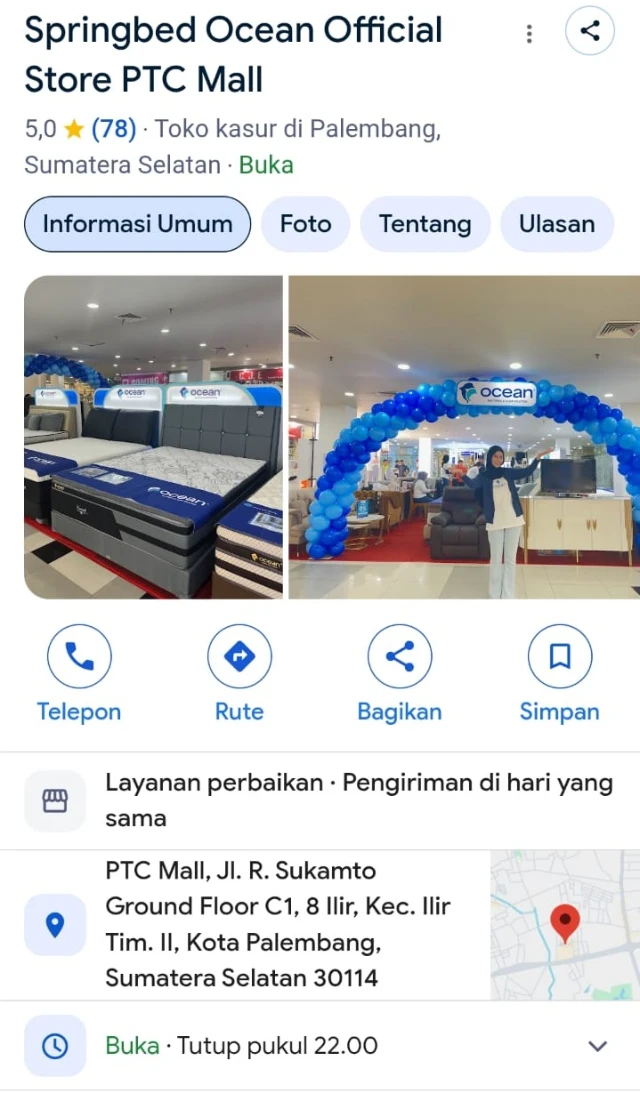Switch to the Foto tab

pyautogui.click(x=305, y=224)
